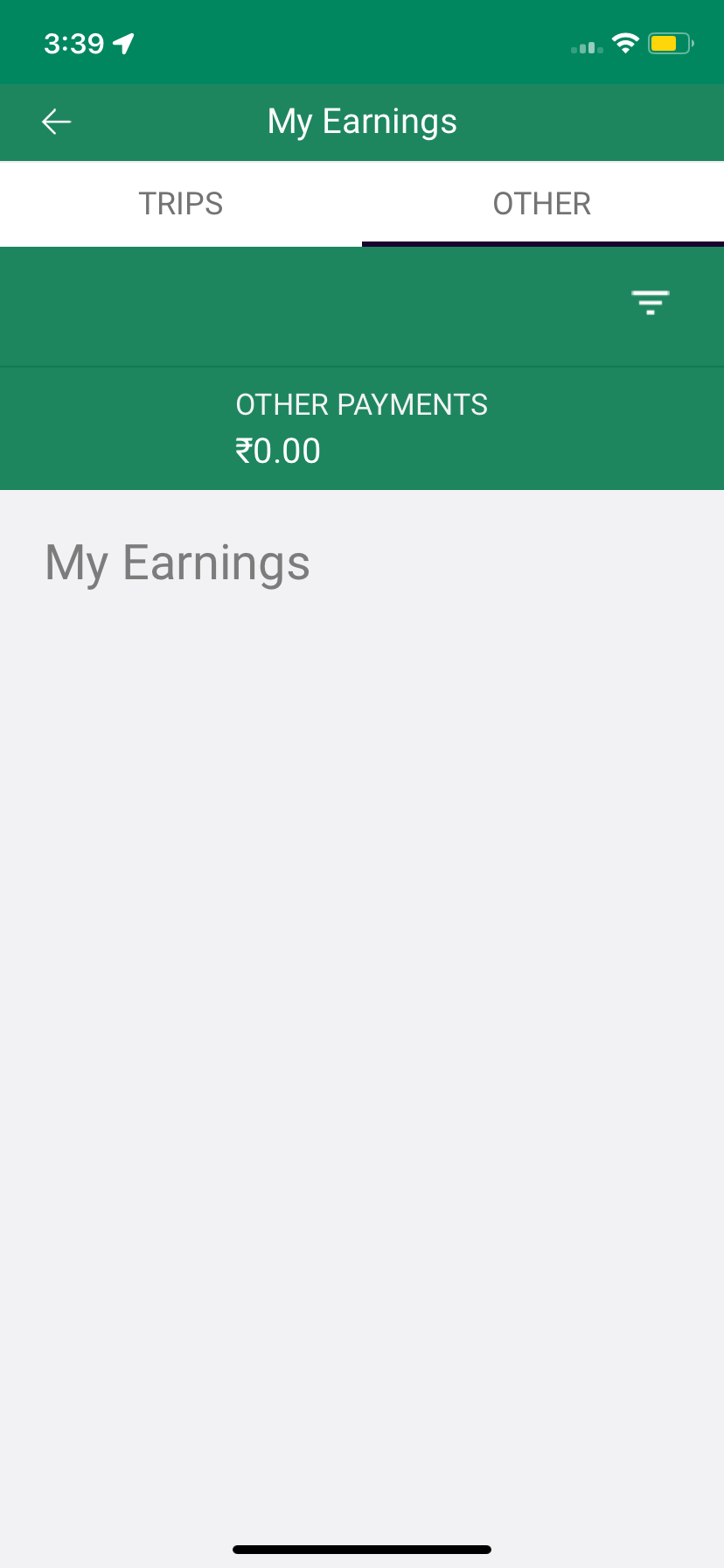Open the filter options icon

(651, 303)
